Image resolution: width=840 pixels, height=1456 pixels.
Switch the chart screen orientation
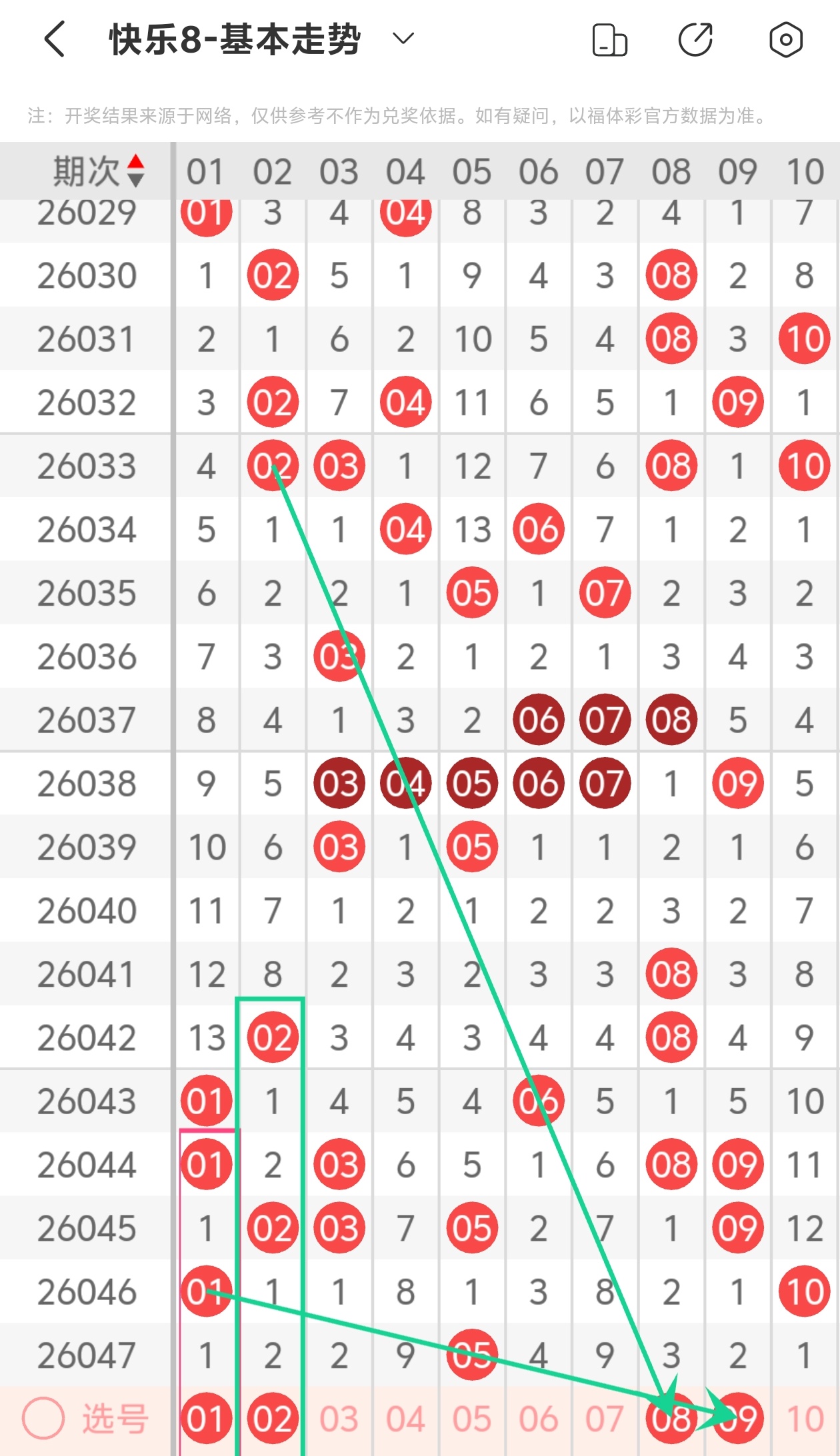[609, 40]
